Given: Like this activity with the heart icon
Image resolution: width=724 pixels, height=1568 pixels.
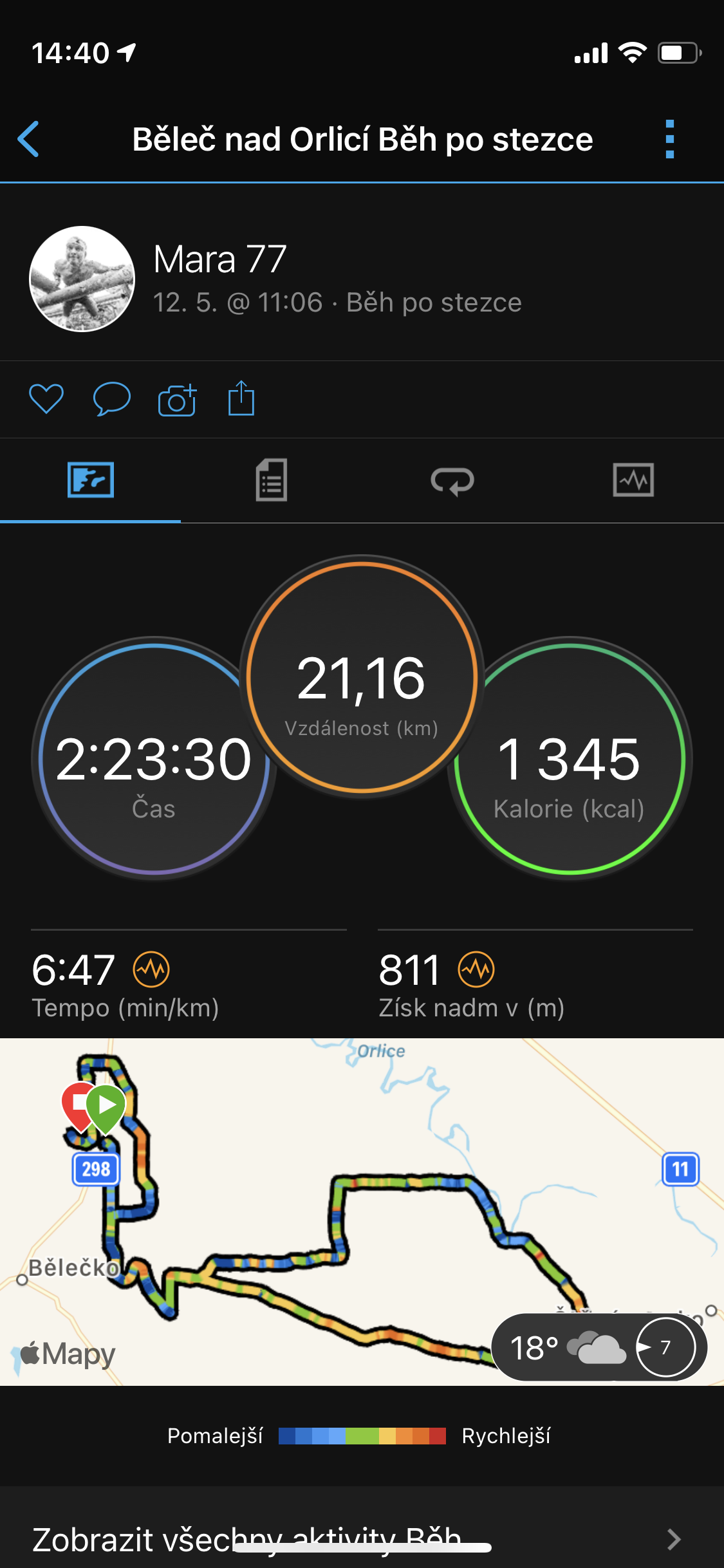Looking at the screenshot, I should [46, 399].
